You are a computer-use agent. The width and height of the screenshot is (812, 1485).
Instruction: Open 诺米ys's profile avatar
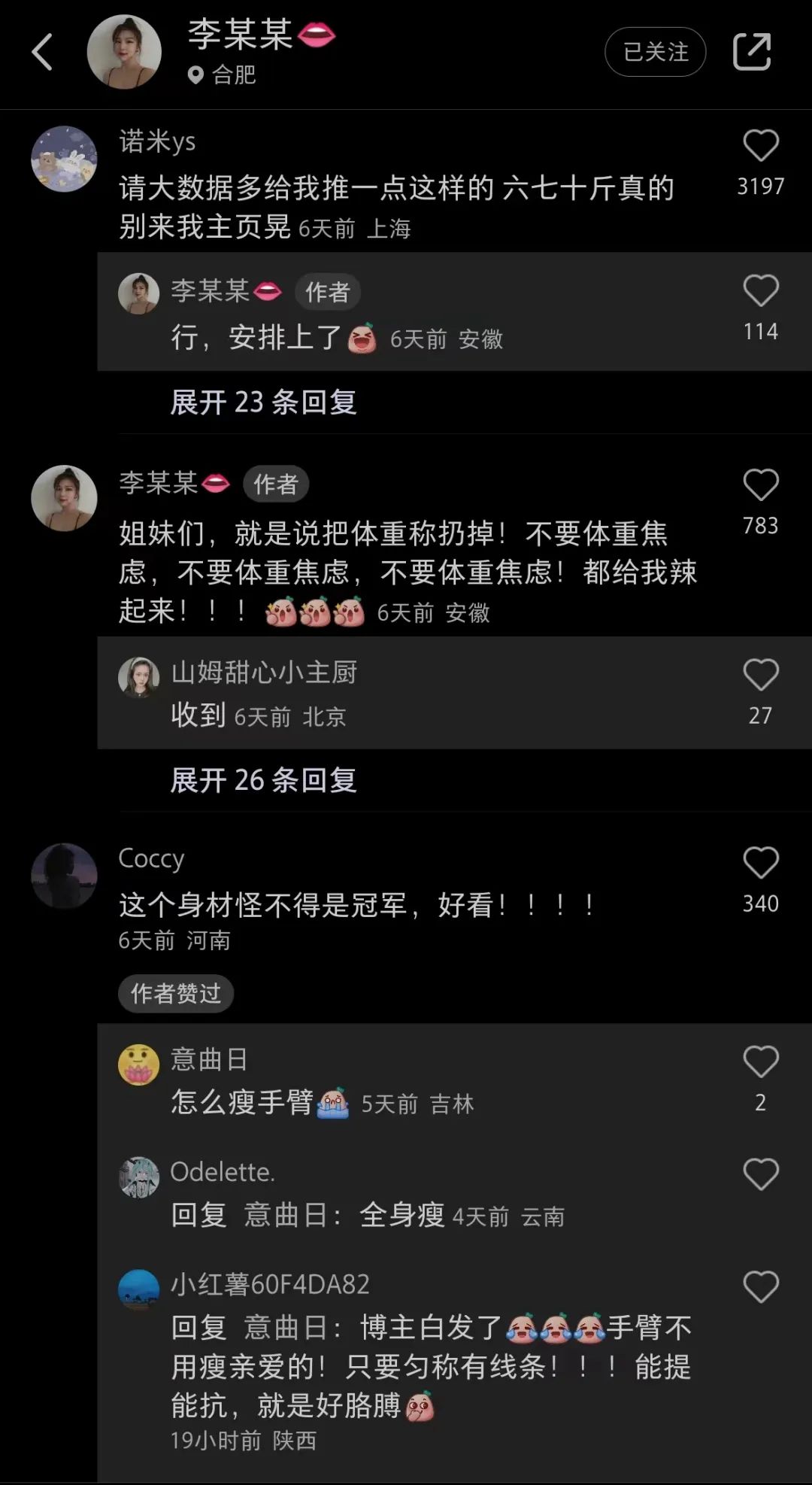(64, 159)
